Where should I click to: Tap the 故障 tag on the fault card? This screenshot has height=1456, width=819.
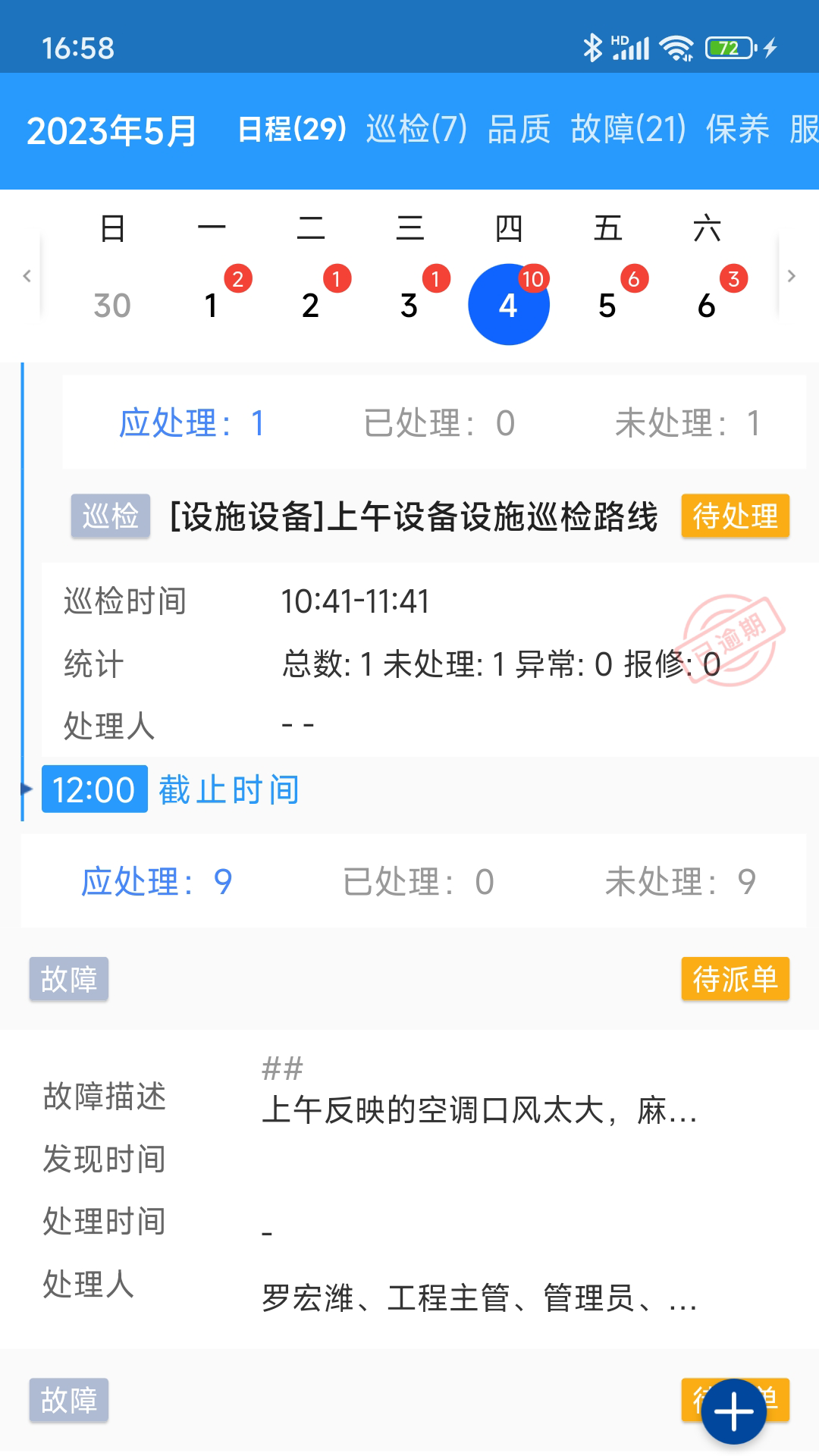68,980
